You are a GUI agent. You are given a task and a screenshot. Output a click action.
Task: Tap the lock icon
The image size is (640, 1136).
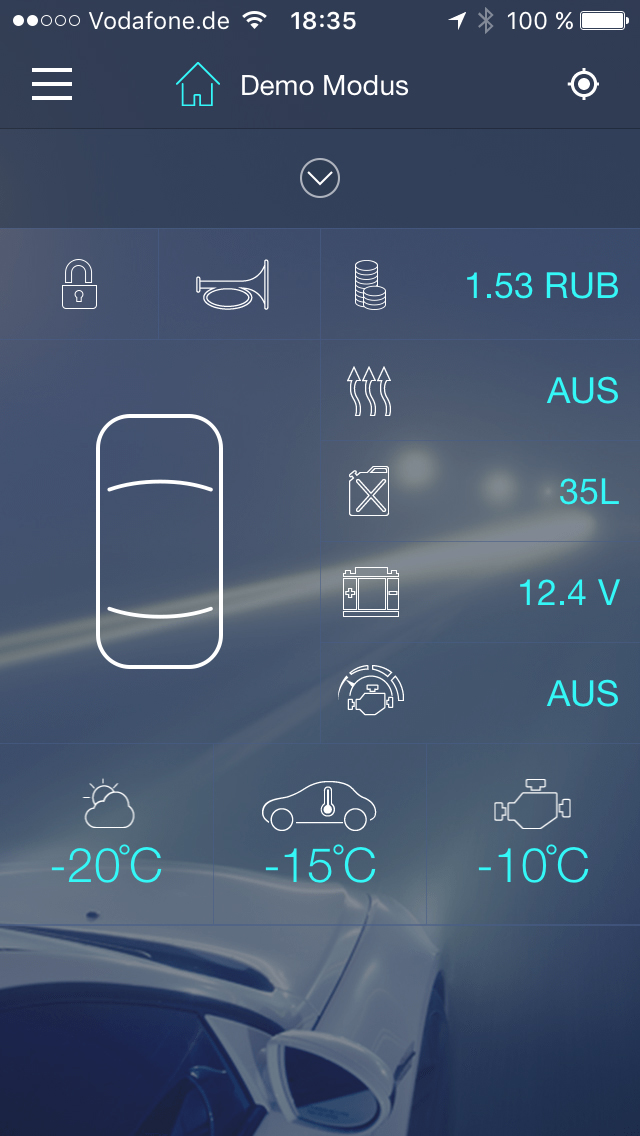[79, 285]
